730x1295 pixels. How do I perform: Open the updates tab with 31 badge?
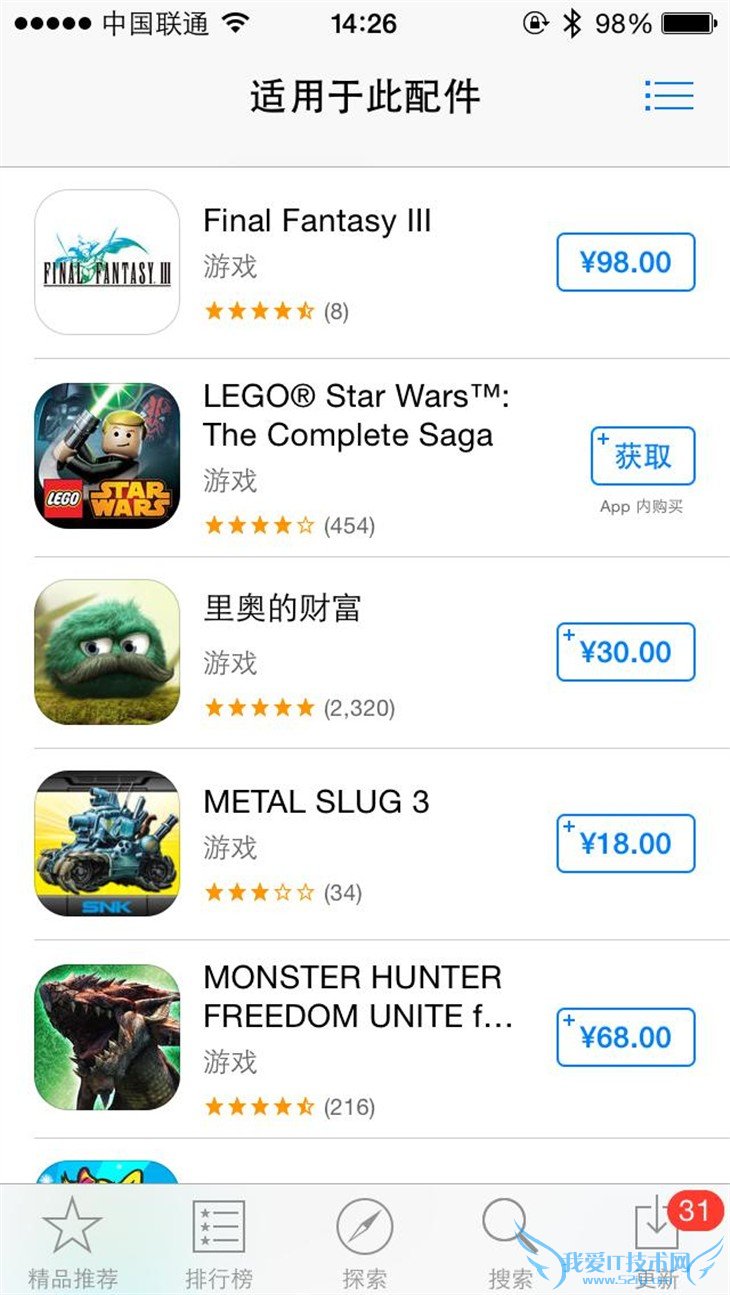click(x=656, y=1242)
